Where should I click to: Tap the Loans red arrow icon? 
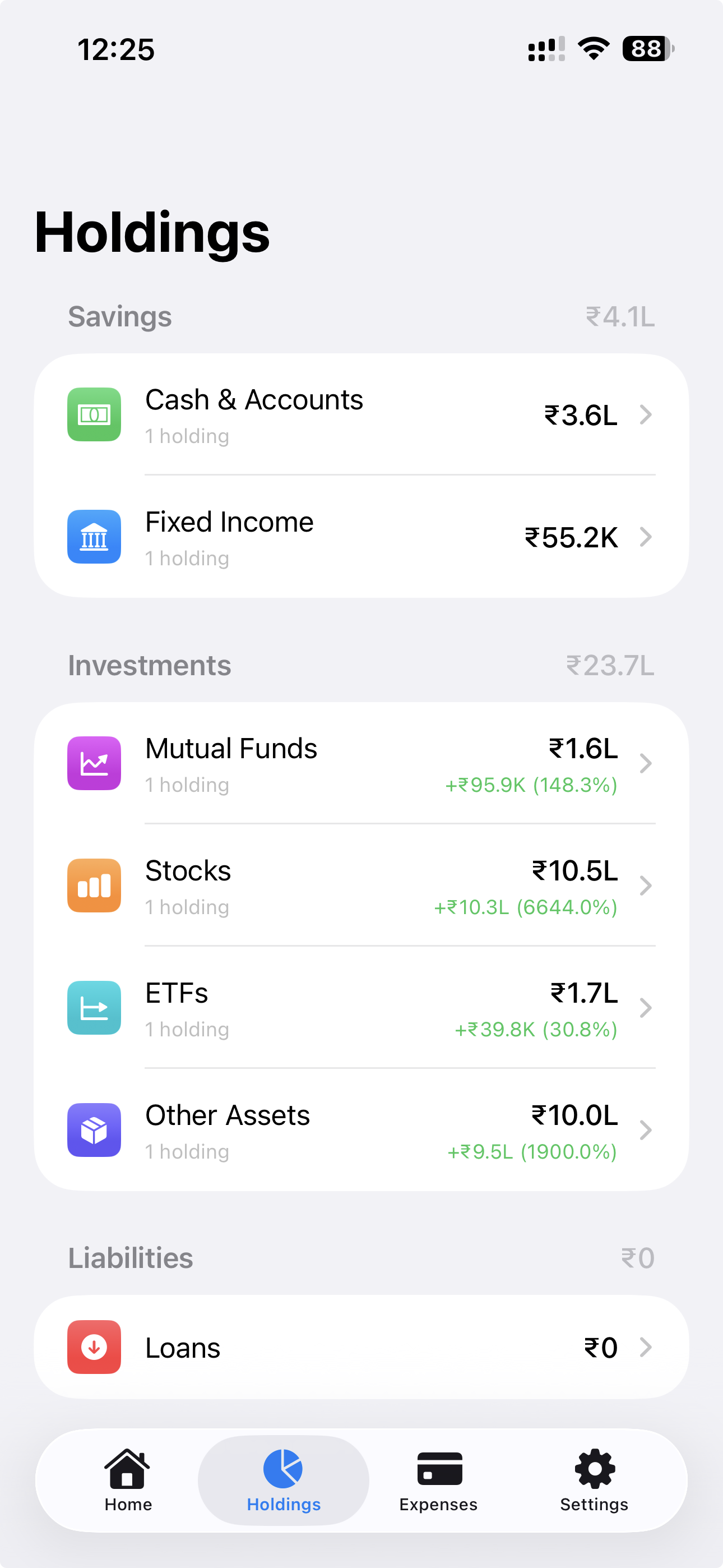(x=94, y=1347)
